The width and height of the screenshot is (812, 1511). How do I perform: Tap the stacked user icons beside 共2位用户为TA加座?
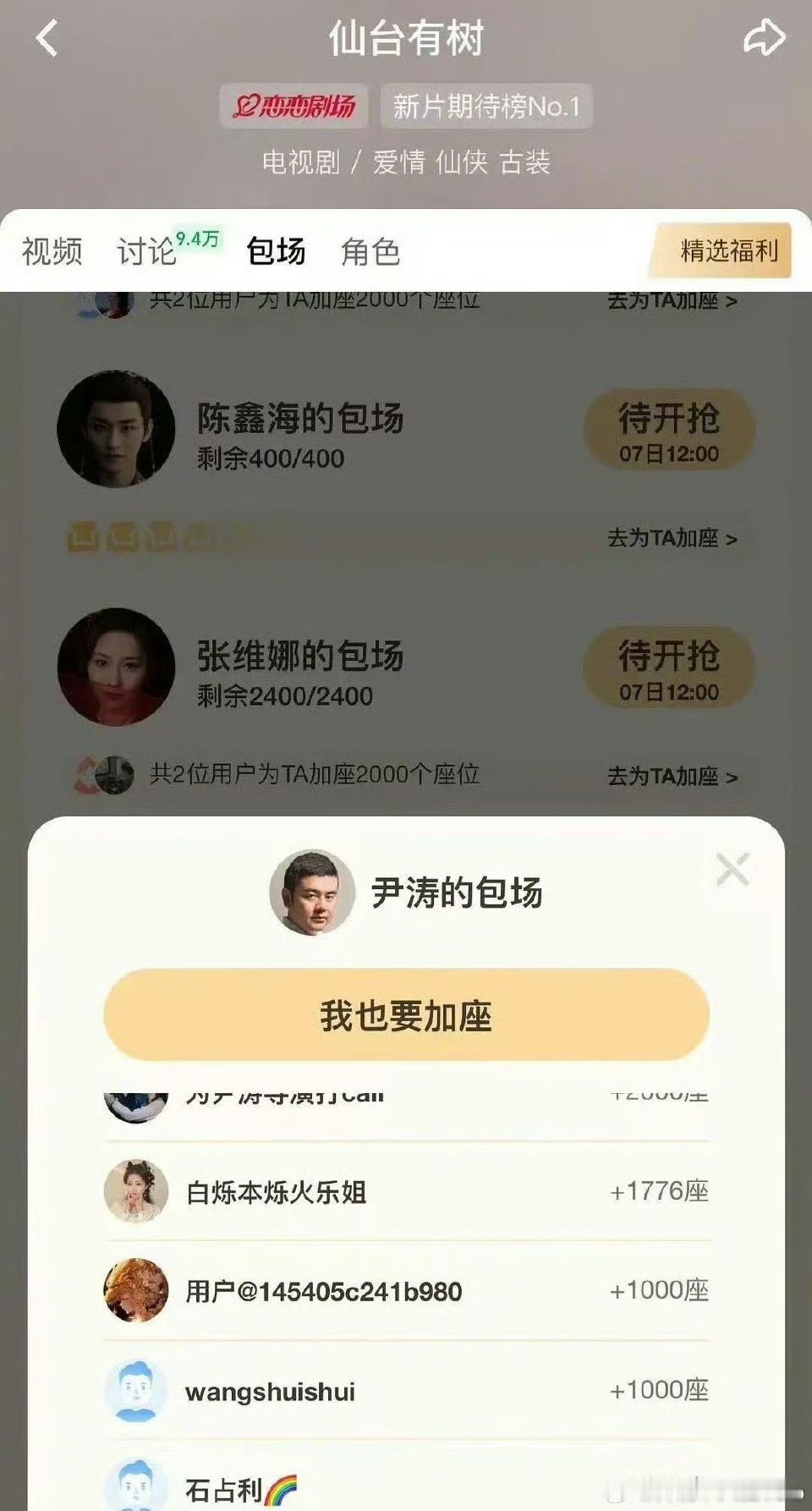tap(106, 775)
